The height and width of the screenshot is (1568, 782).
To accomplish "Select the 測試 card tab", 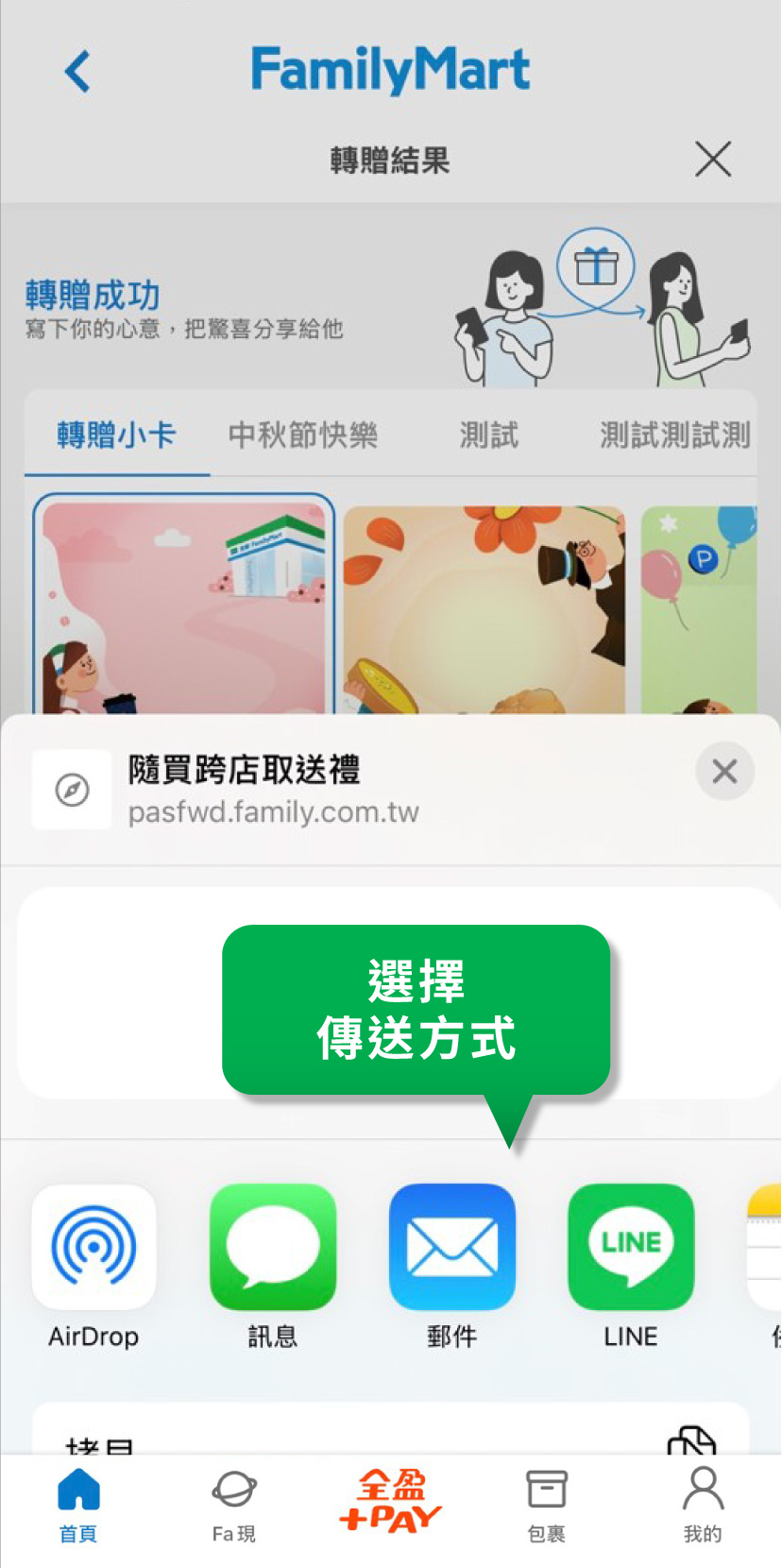I will click(489, 435).
